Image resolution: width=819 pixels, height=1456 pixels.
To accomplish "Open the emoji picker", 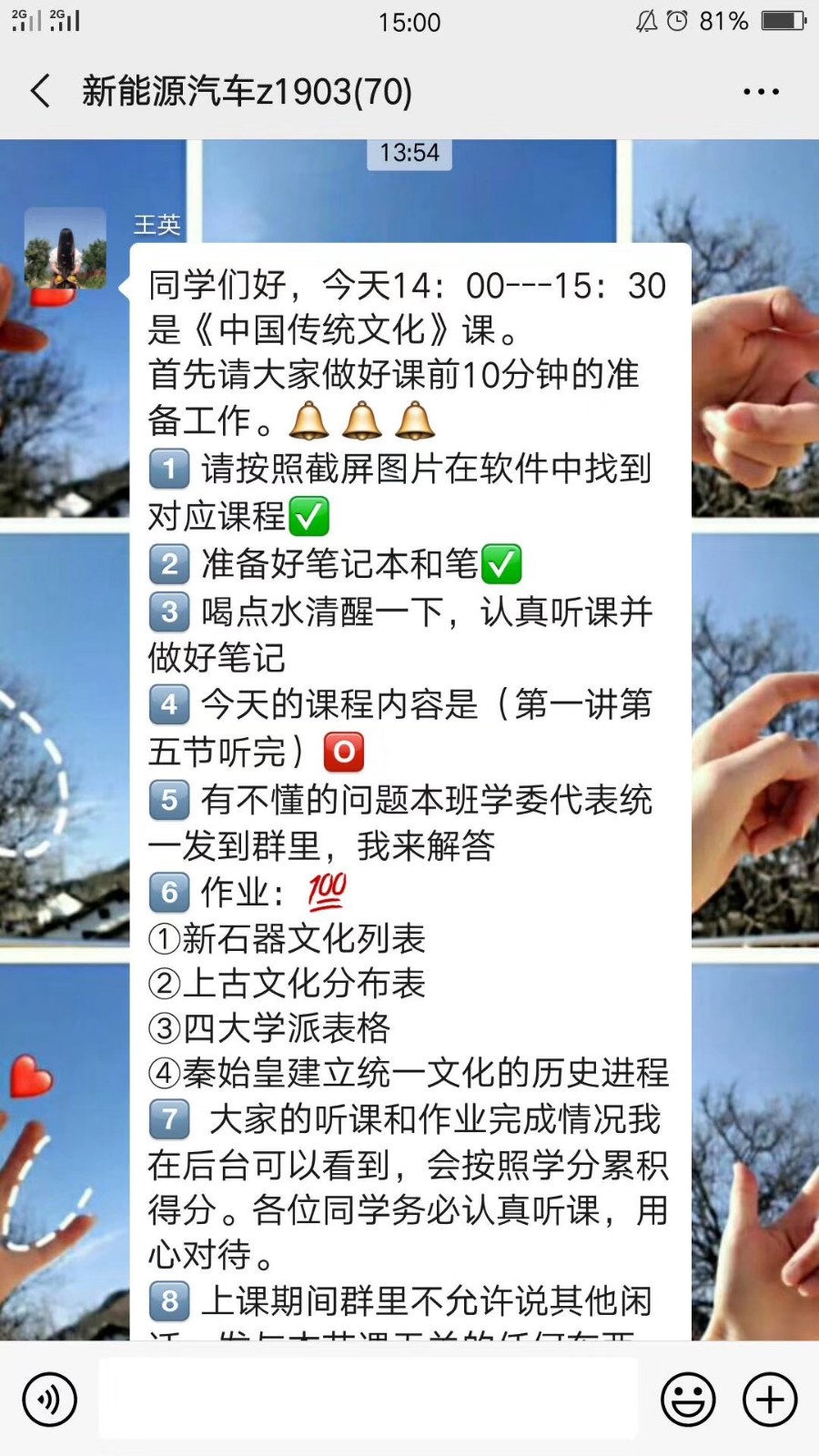I will (688, 1400).
